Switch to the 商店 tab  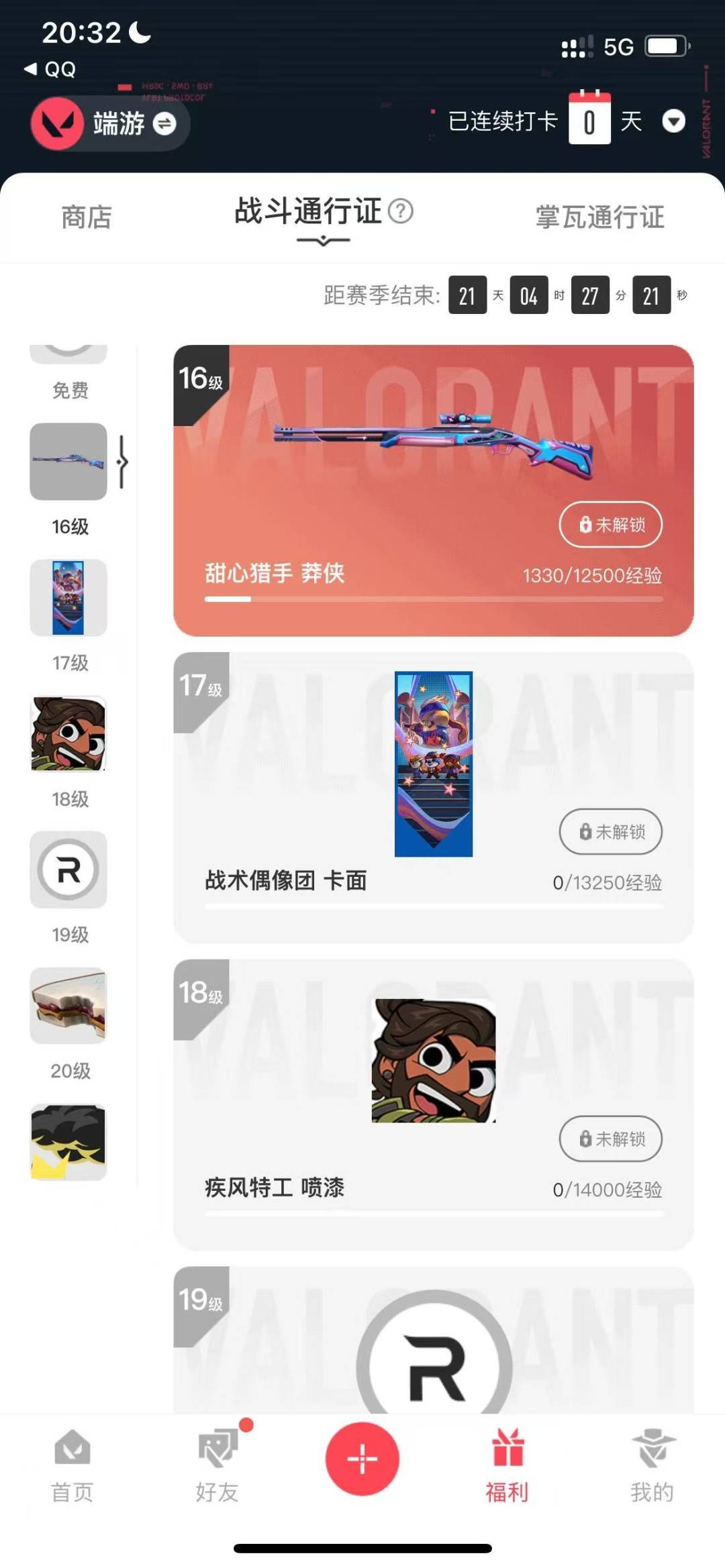(x=86, y=217)
